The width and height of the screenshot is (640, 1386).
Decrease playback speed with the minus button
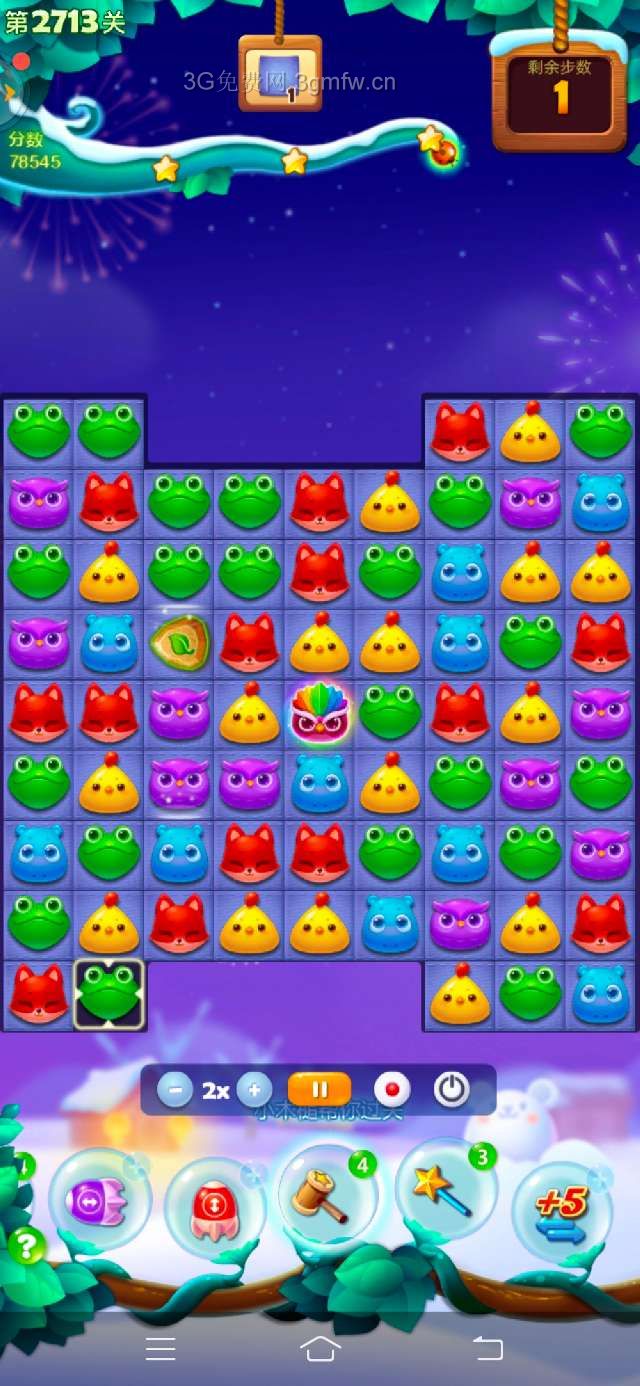coord(175,1090)
